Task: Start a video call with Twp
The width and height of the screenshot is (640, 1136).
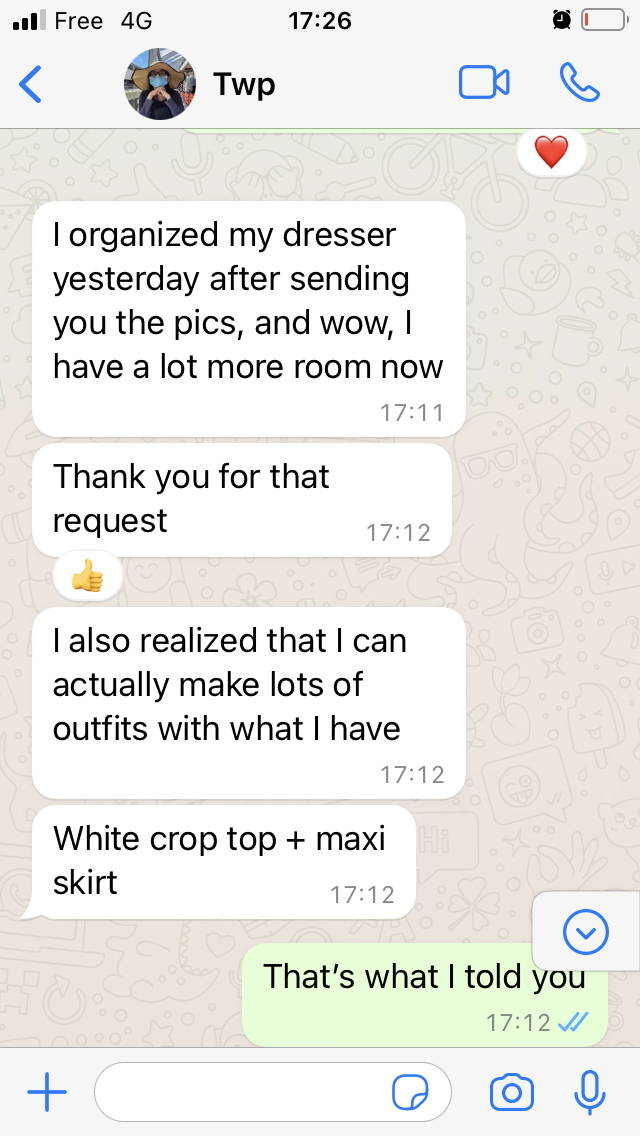Action: click(484, 83)
